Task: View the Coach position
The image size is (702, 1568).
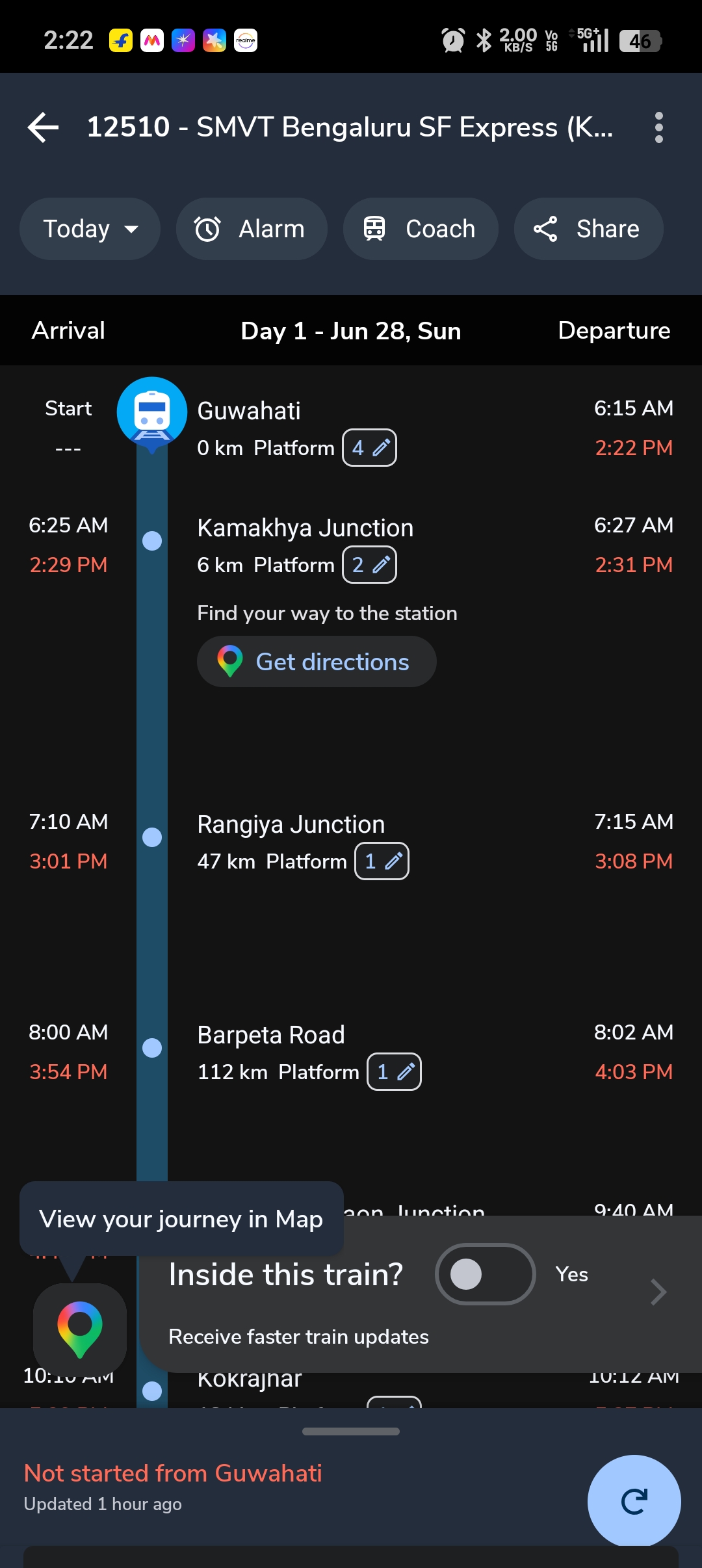Action: [421, 229]
